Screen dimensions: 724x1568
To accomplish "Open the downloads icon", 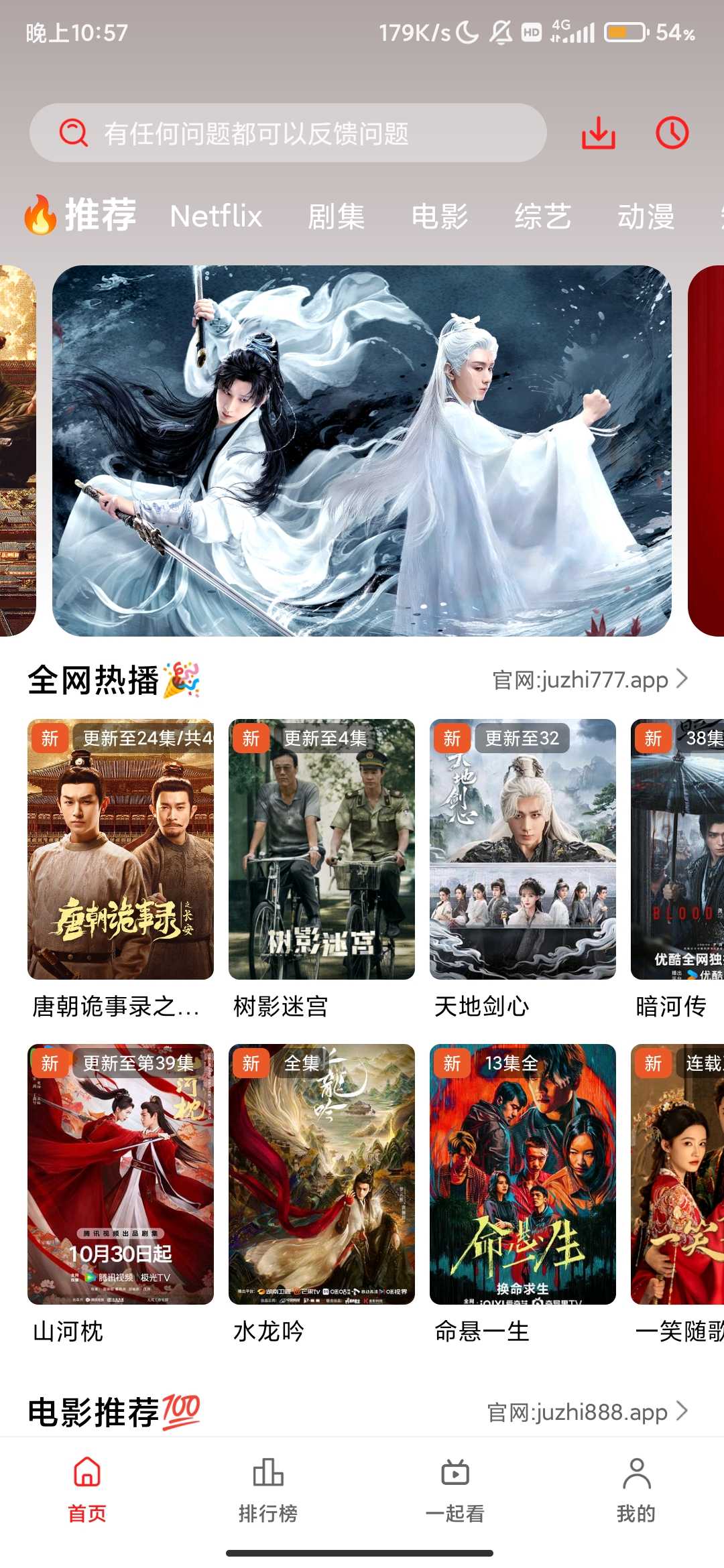I will click(598, 133).
